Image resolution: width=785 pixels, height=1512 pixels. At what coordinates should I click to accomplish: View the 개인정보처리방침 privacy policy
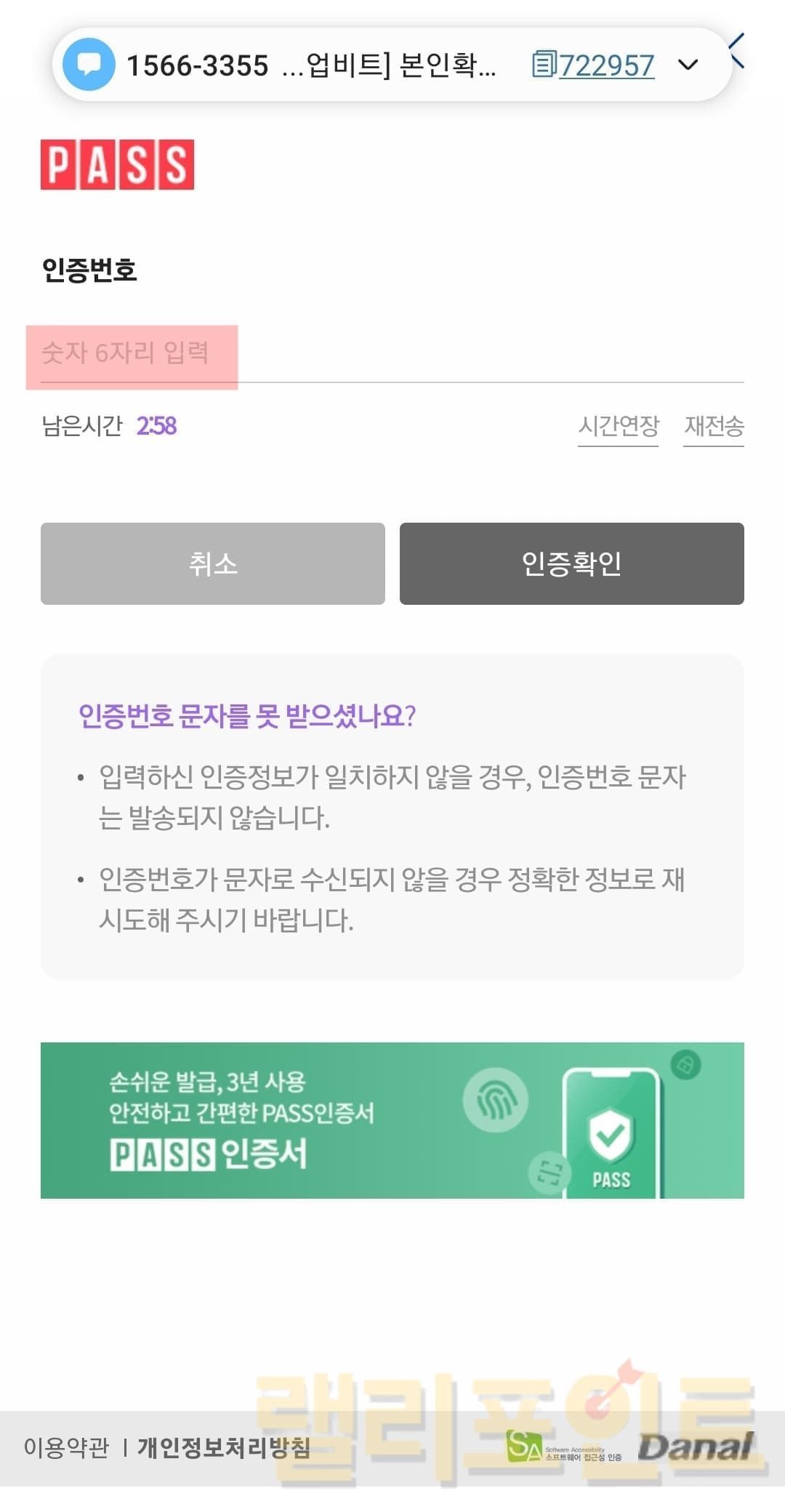click(x=223, y=1447)
